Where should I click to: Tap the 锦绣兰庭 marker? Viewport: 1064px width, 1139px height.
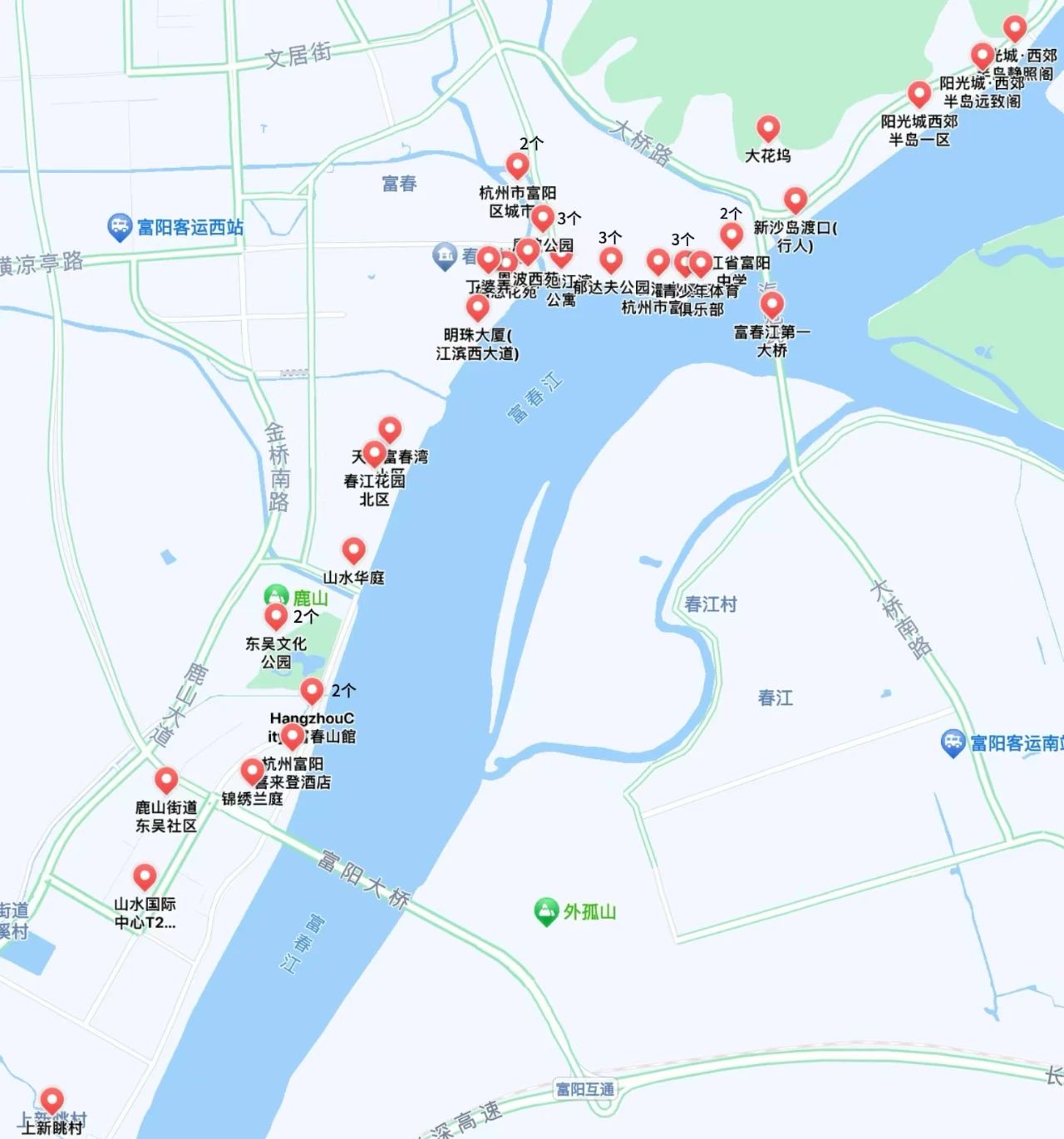[x=252, y=772]
